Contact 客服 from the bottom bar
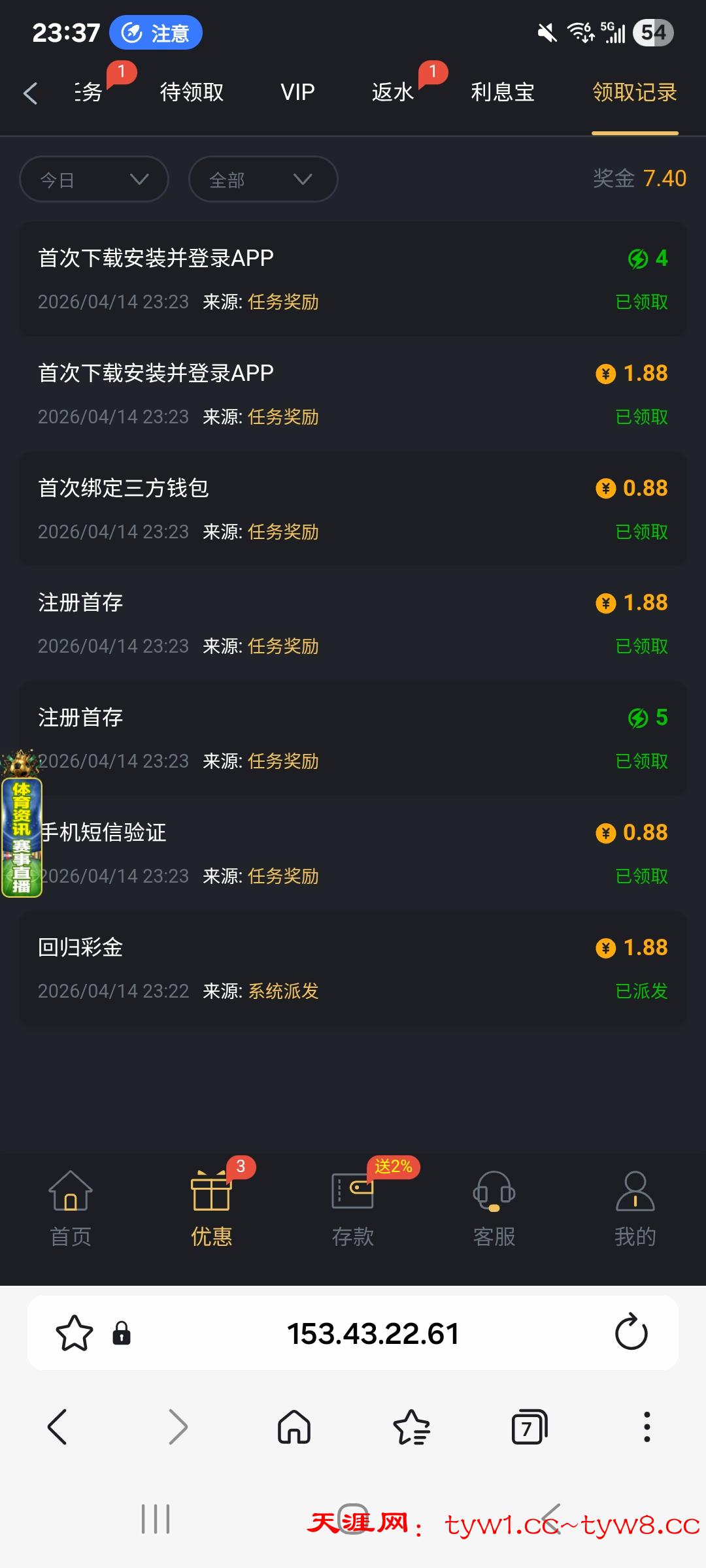The width and height of the screenshot is (706, 1568). click(494, 1209)
